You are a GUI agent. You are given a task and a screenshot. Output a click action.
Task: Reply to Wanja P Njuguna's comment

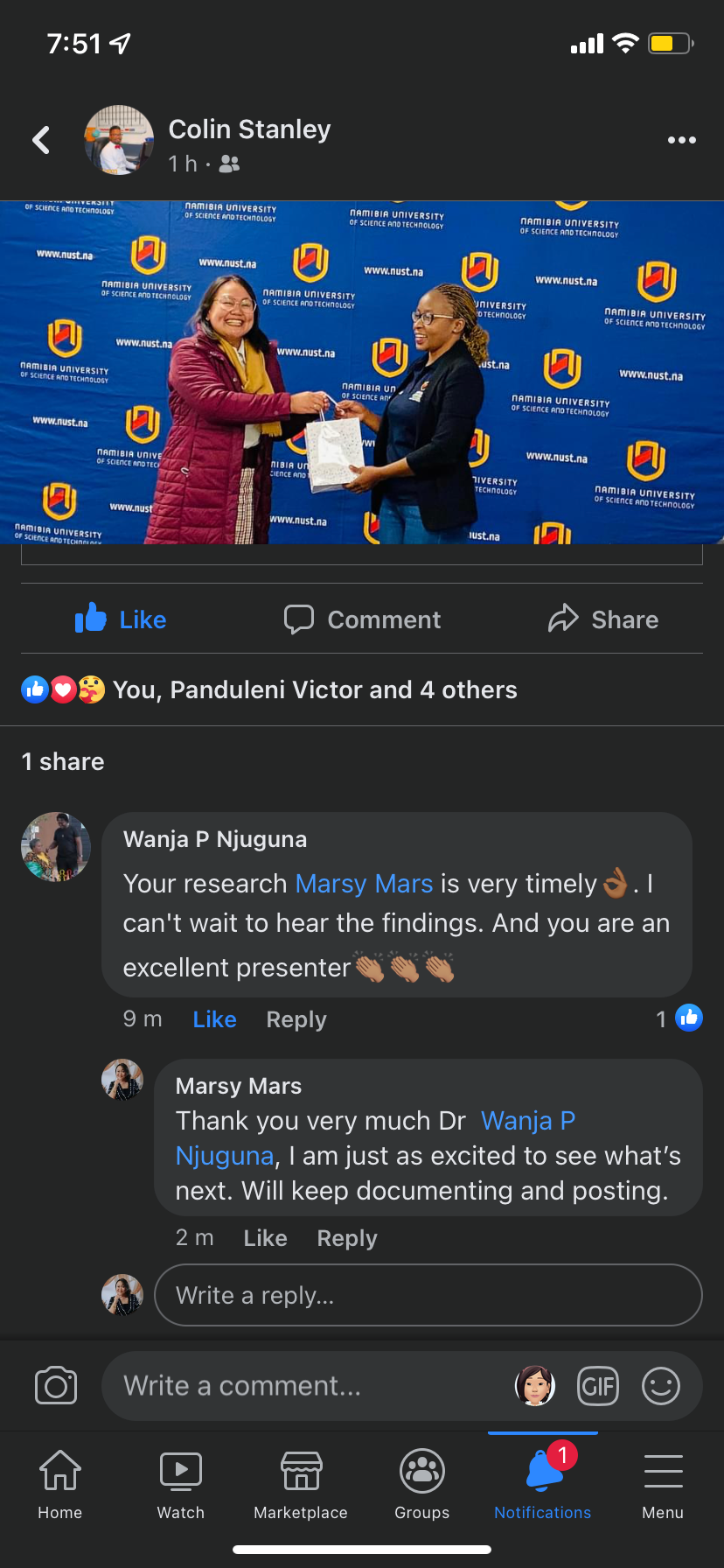296,1019
